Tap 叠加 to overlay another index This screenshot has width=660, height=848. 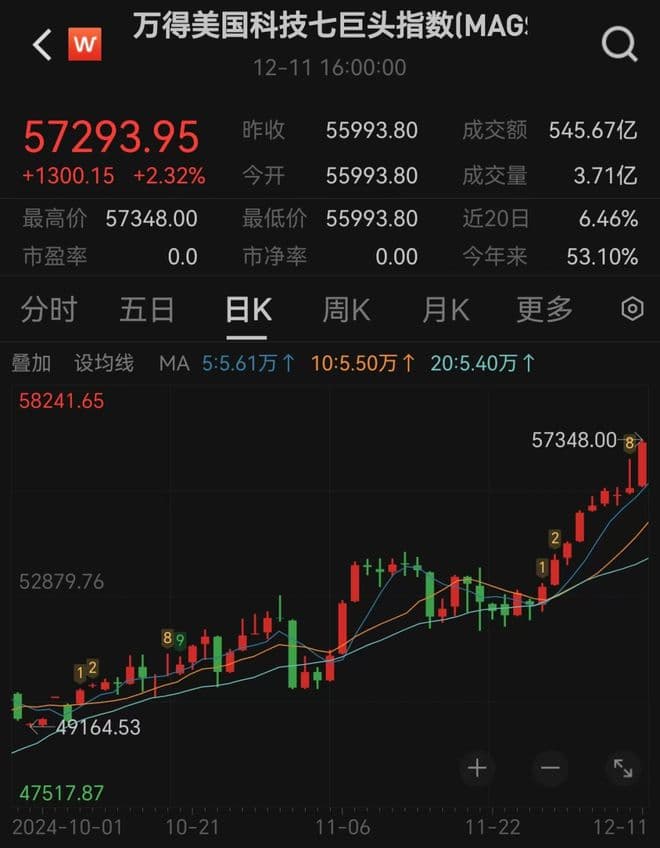pos(30,363)
